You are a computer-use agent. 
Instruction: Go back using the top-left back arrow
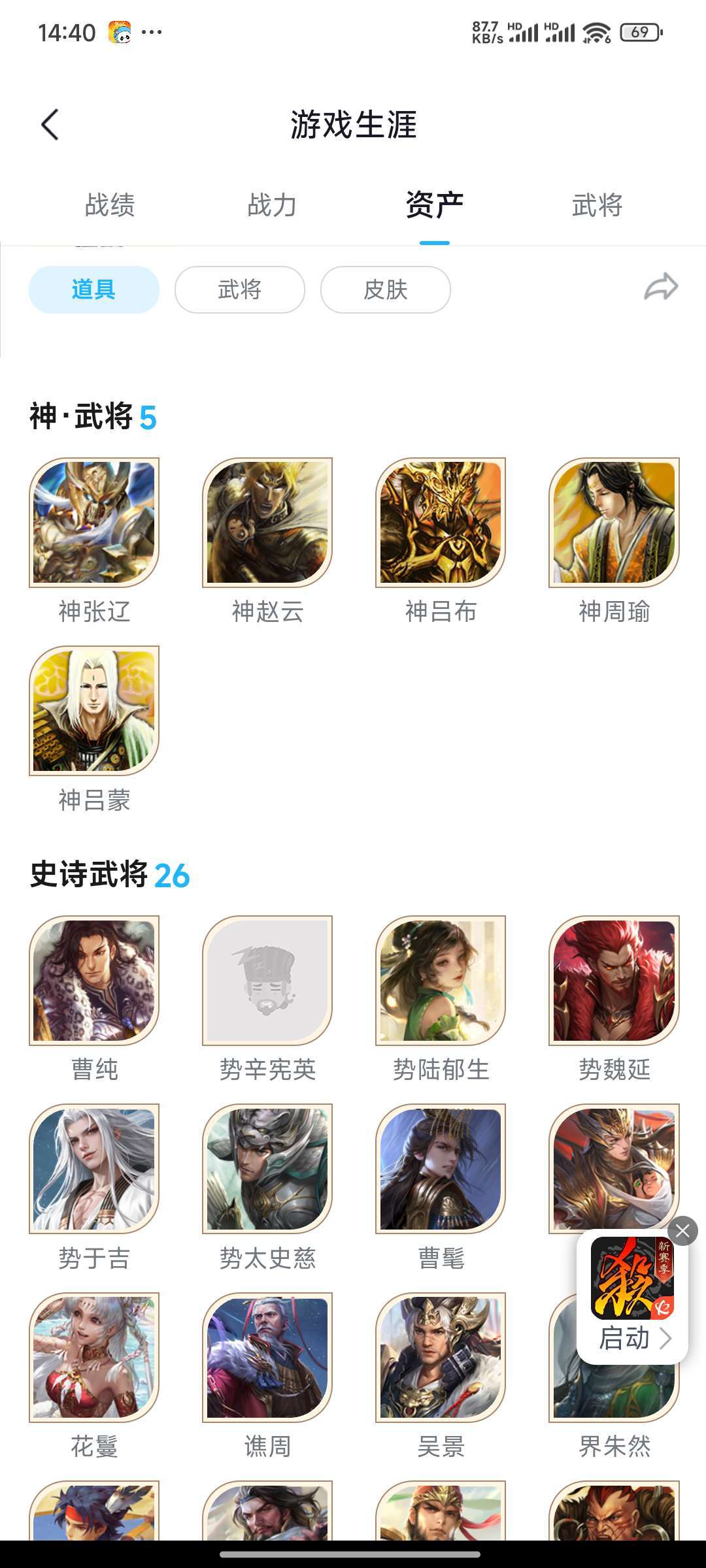click(x=49, y=124)
